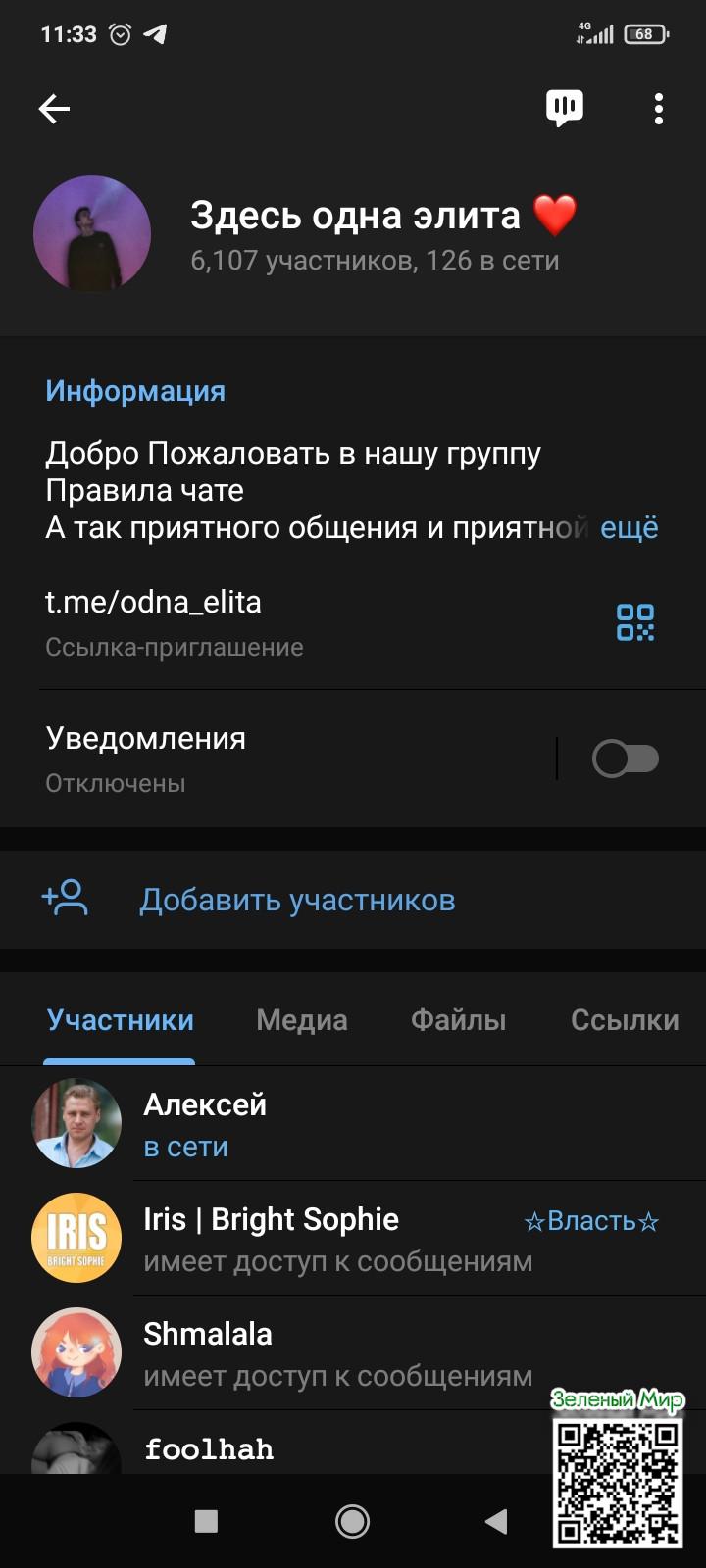Viewport: 706px width, 1568px height.
Task: Open member Алексей's profile
Action: pyautogui.click(x=294, y=1123)
